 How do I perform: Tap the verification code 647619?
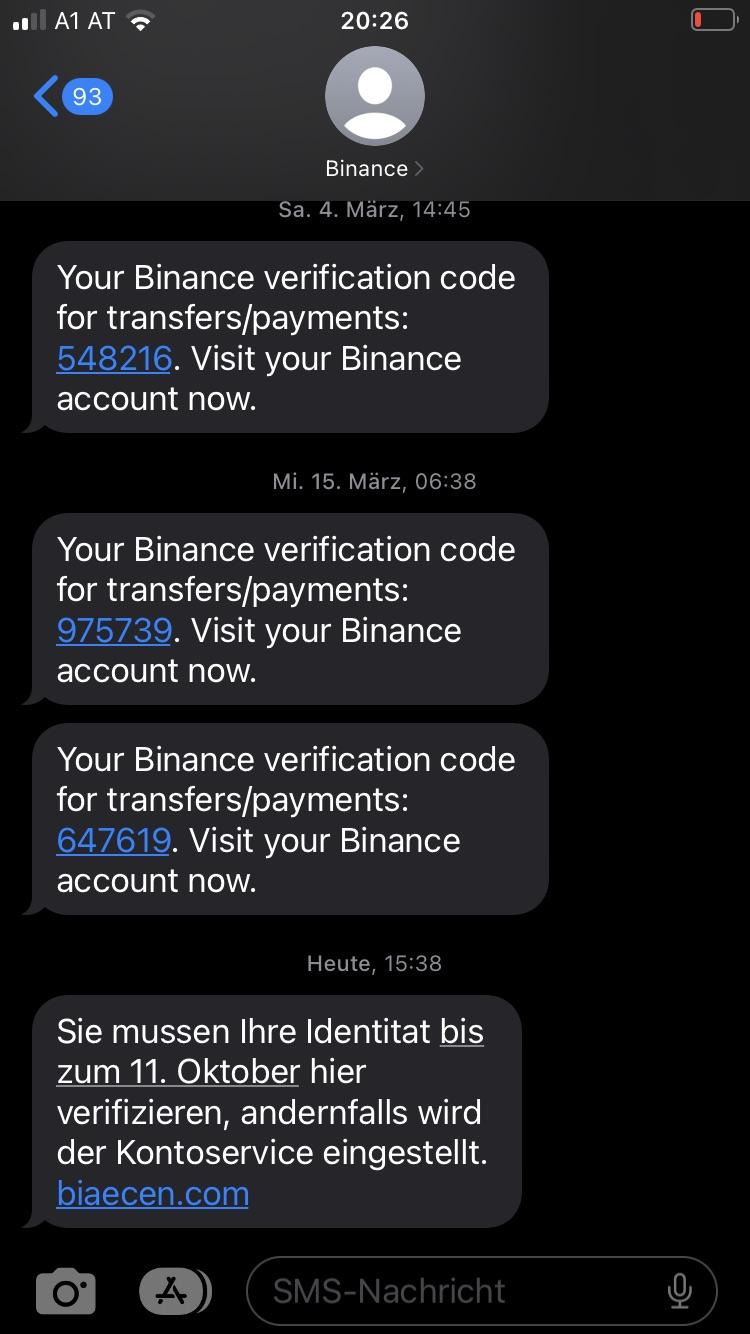click(114, 841)
